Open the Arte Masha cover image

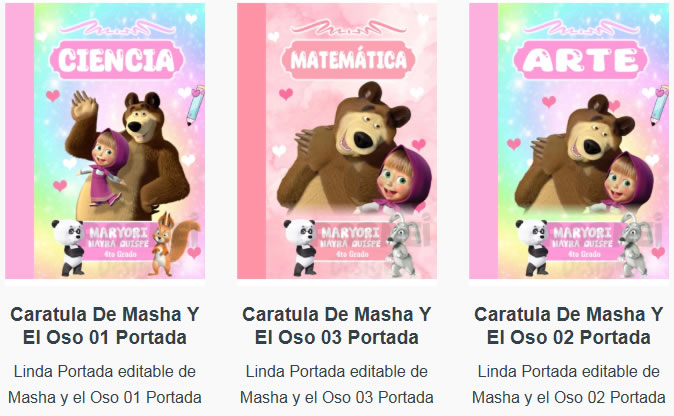coord(568,141)
